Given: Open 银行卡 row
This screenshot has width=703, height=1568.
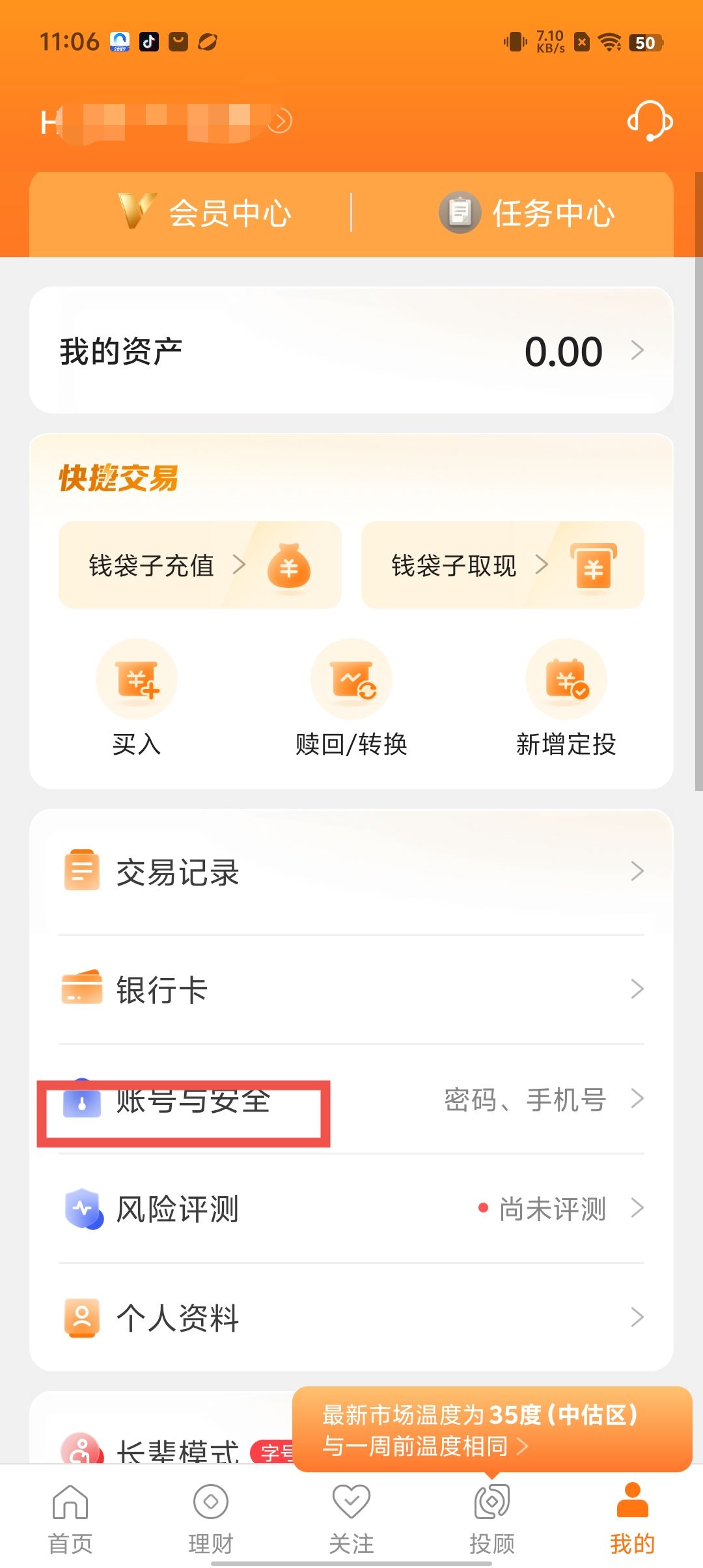Looking at the screenshot, I should click(x=351, y=990).
